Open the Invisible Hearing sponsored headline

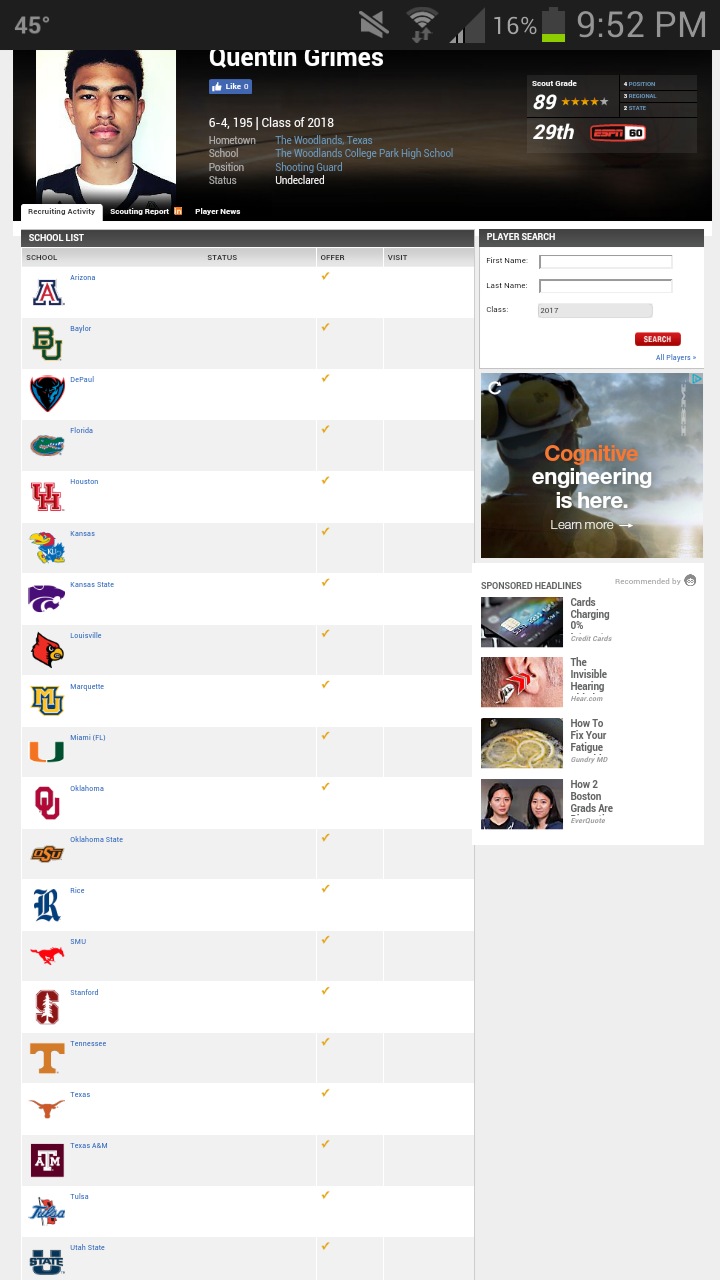click(589, 675)
